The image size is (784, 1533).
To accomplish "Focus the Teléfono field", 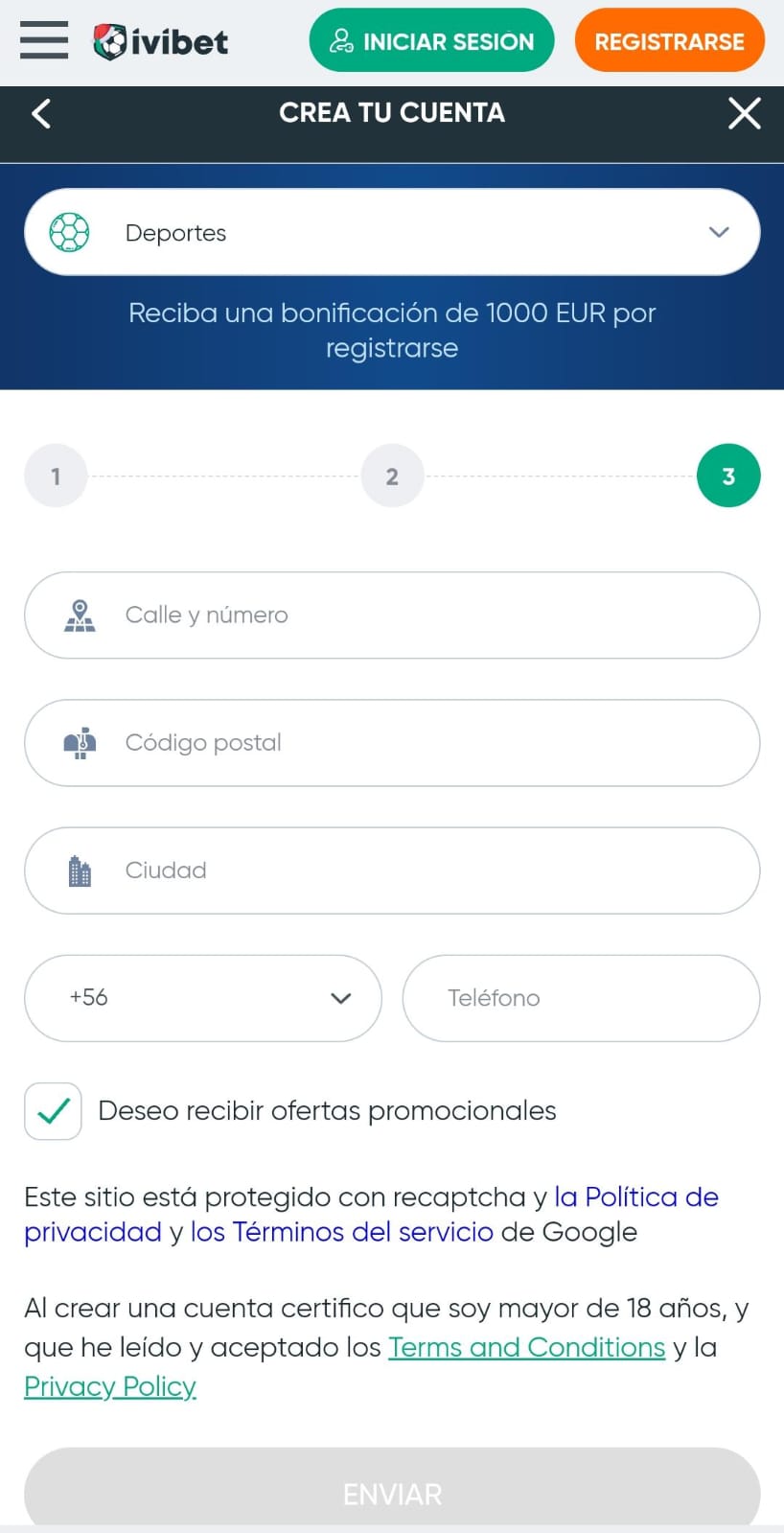I will (581, 997).
